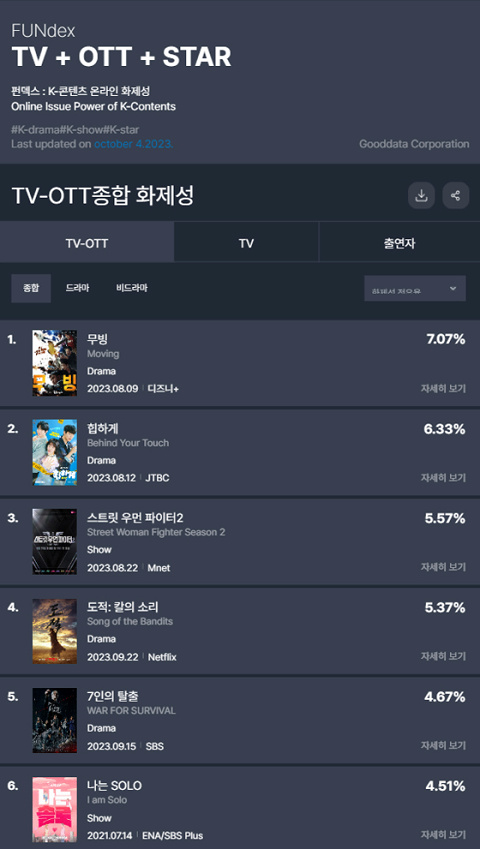View details for 7인의 탈출
The image size is (480, 849).
tap(443, 746)
